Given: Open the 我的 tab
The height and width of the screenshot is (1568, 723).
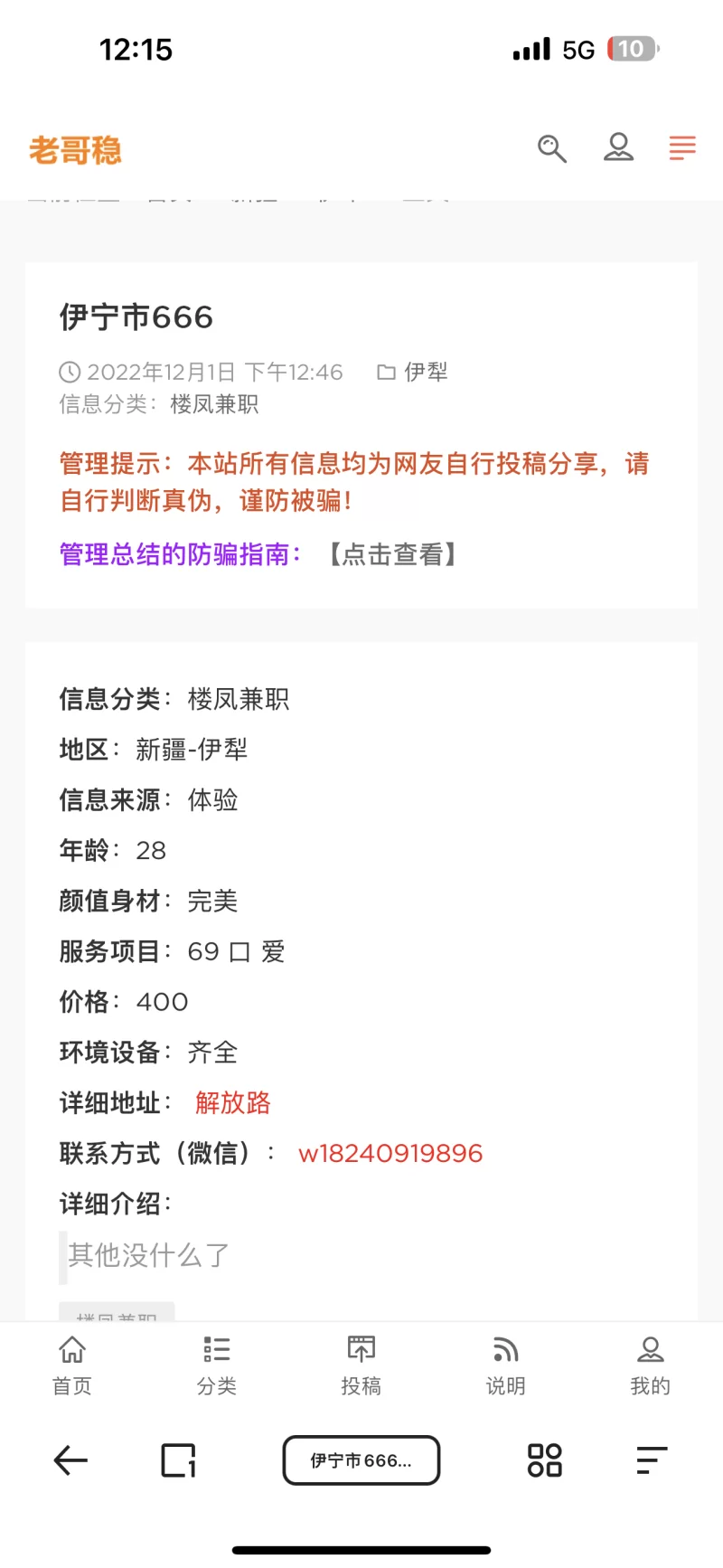Looking at the screenshot, I should point(650,1365).
